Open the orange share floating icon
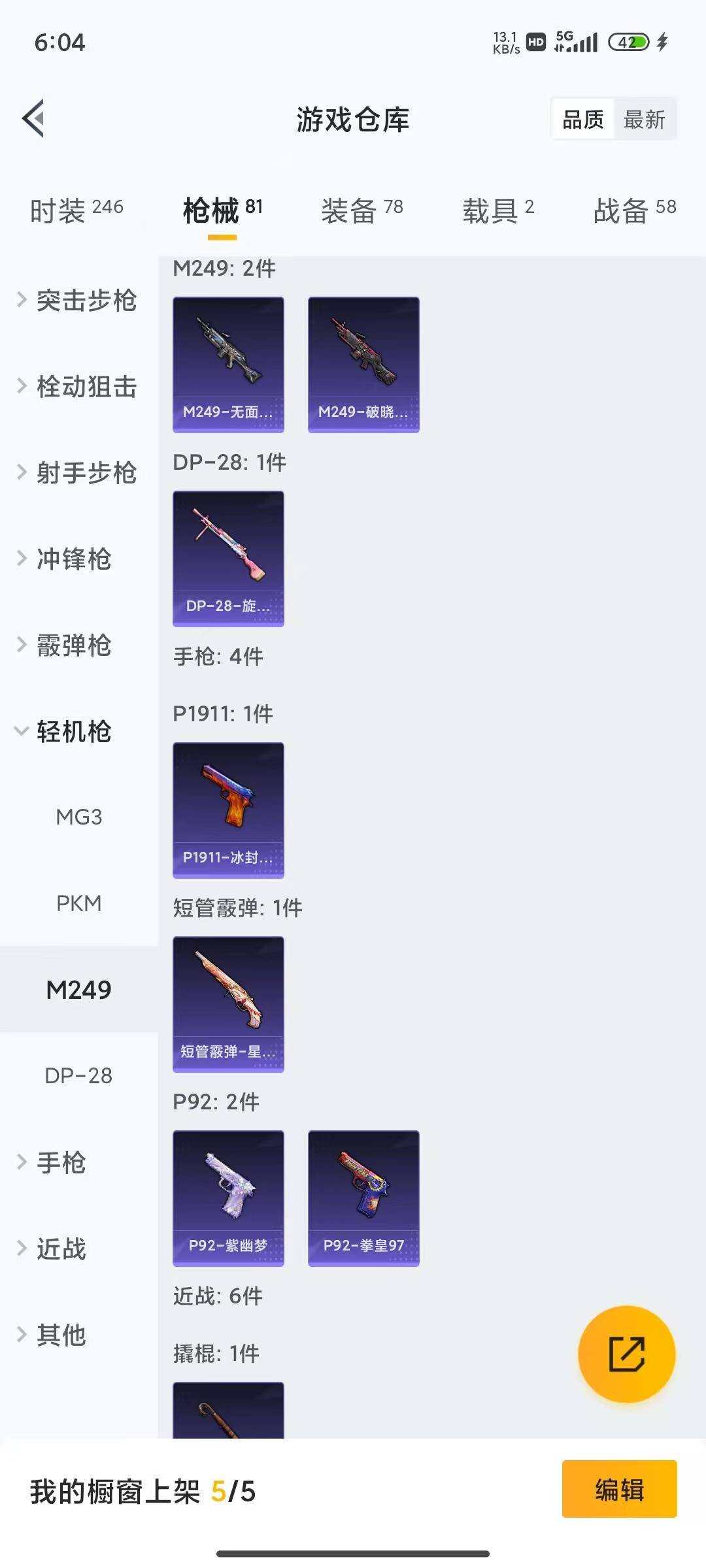This screenshot has height=1568, width=706. 625,1356
